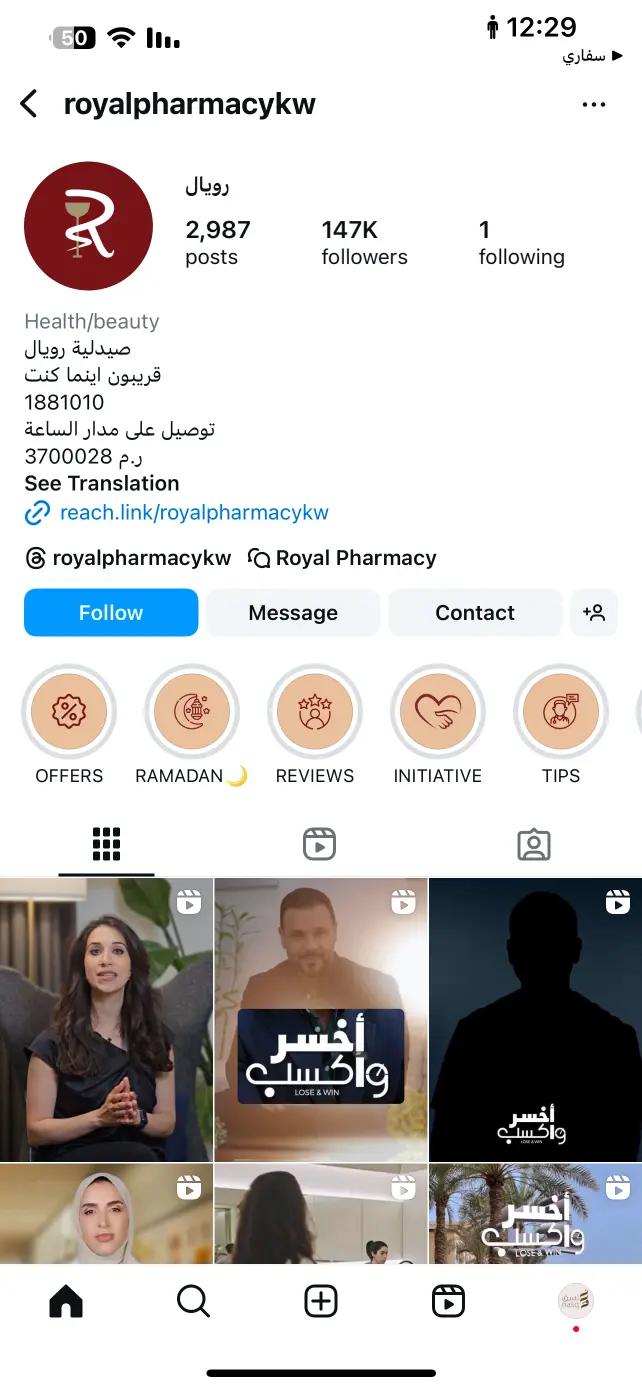This screenshot has width=642, height=1389.
Task: Open the INITIATIVE highlight
Action: click(x=438, y=712)
